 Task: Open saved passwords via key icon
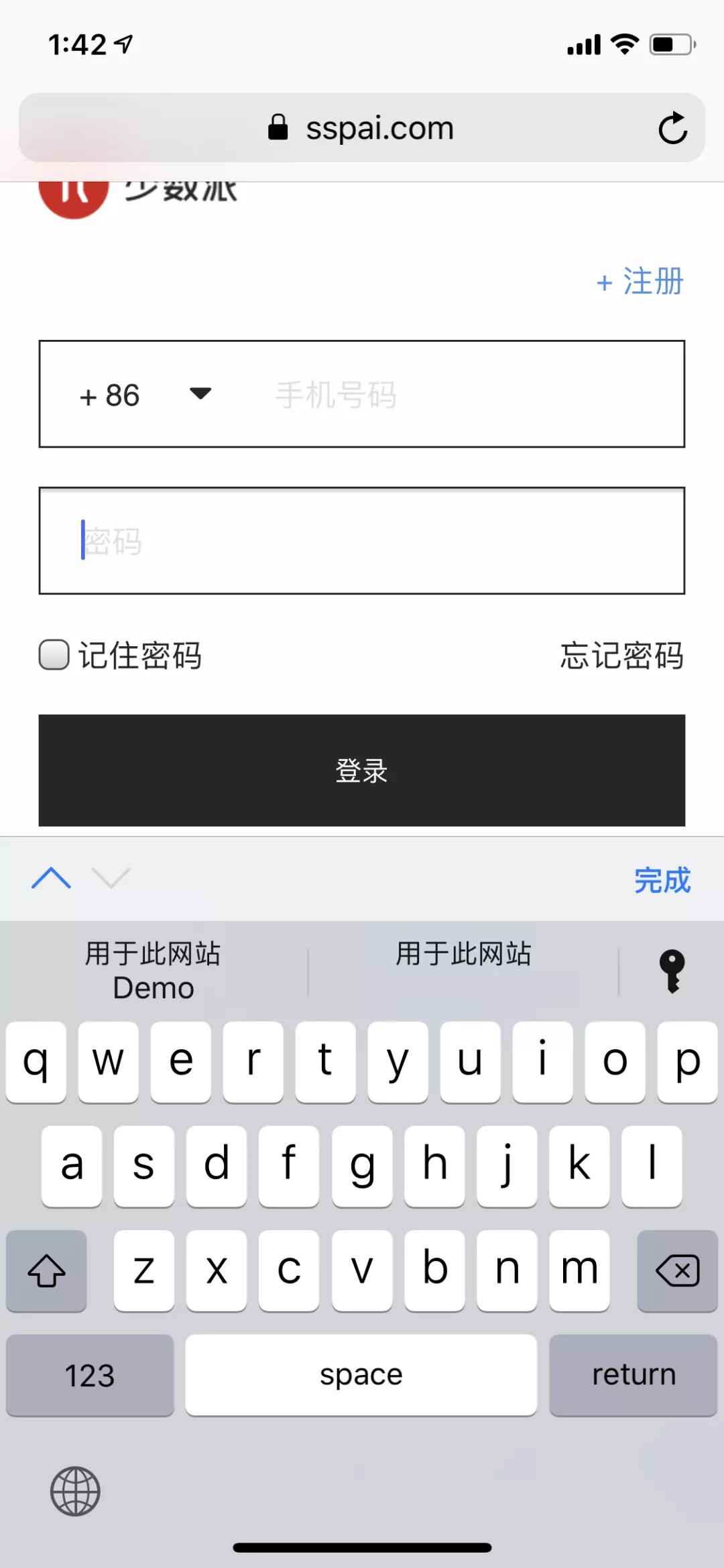point(672,971)
